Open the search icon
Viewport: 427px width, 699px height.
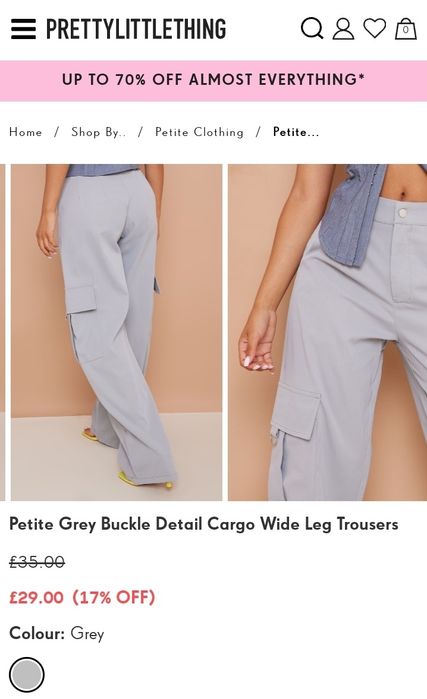312,29
